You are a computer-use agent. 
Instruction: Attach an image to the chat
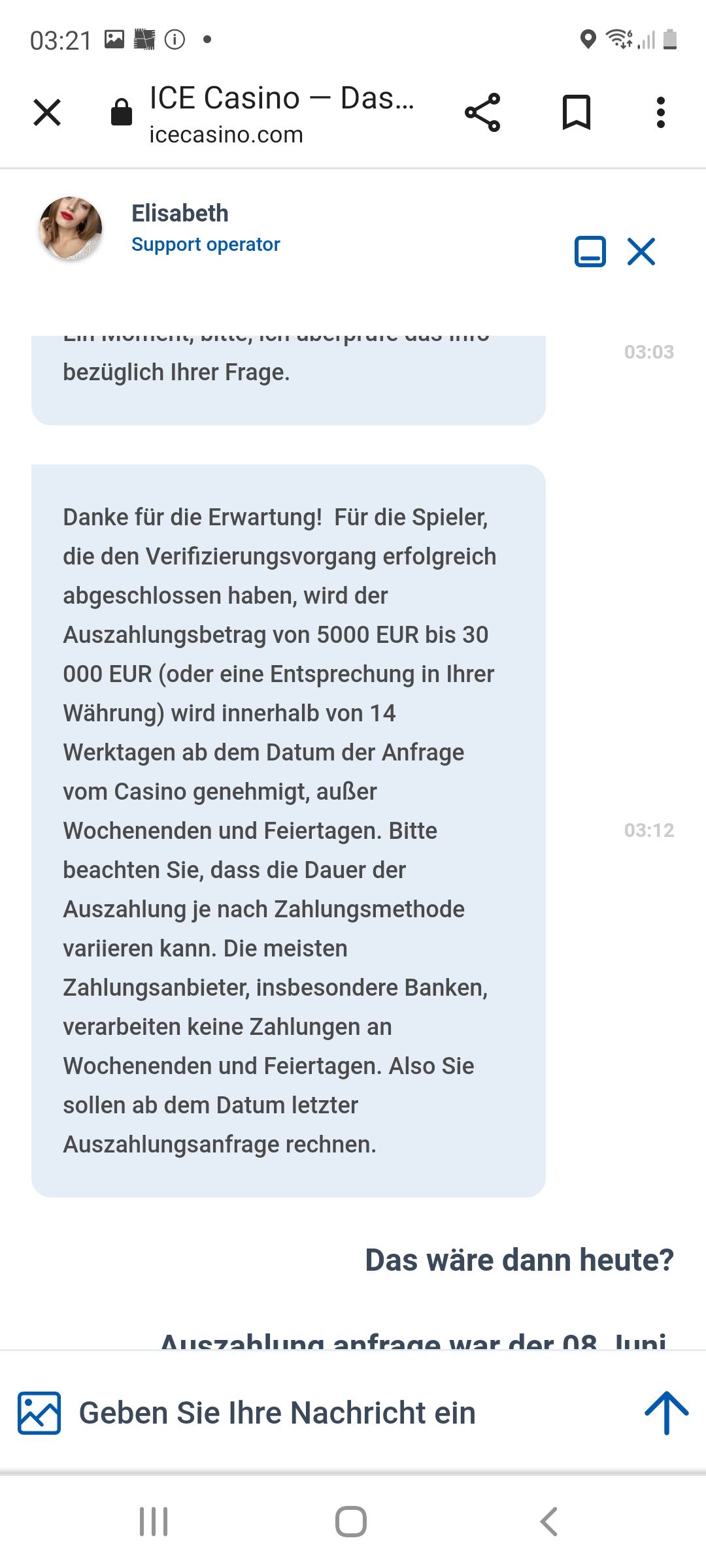[x=39, y=1413]
